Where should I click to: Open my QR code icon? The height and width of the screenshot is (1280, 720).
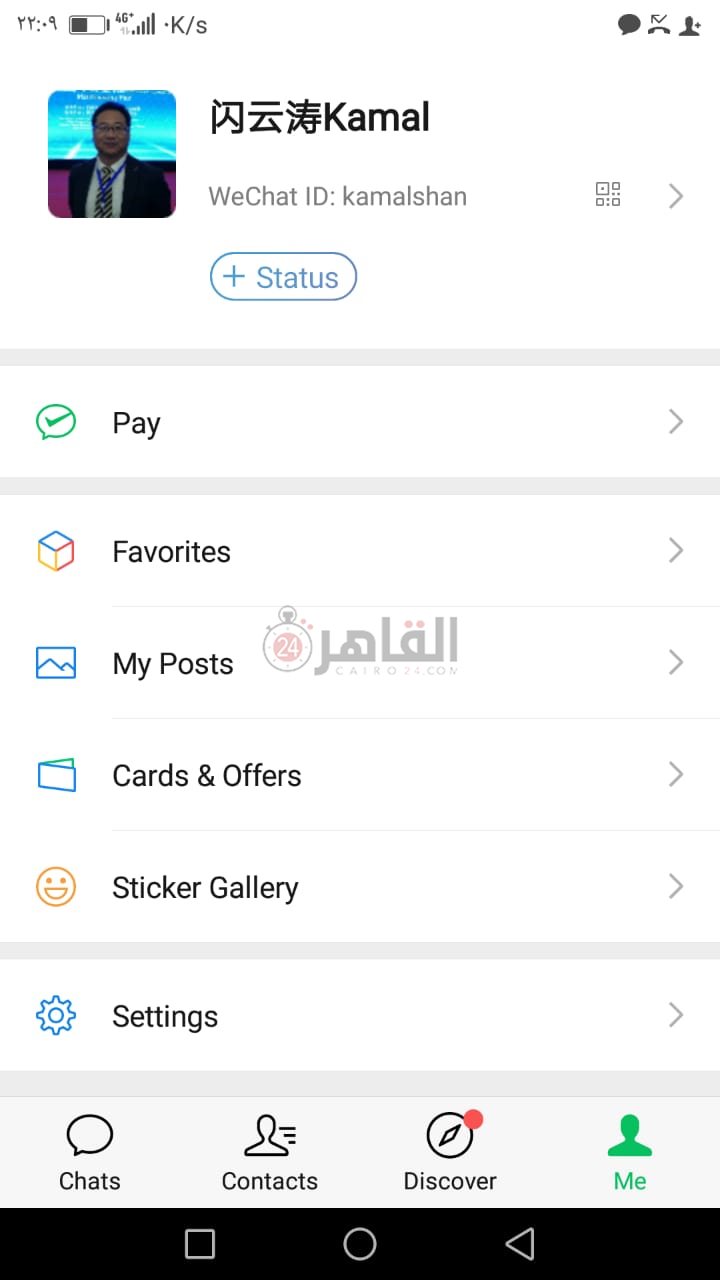click(x=608, y=195)
